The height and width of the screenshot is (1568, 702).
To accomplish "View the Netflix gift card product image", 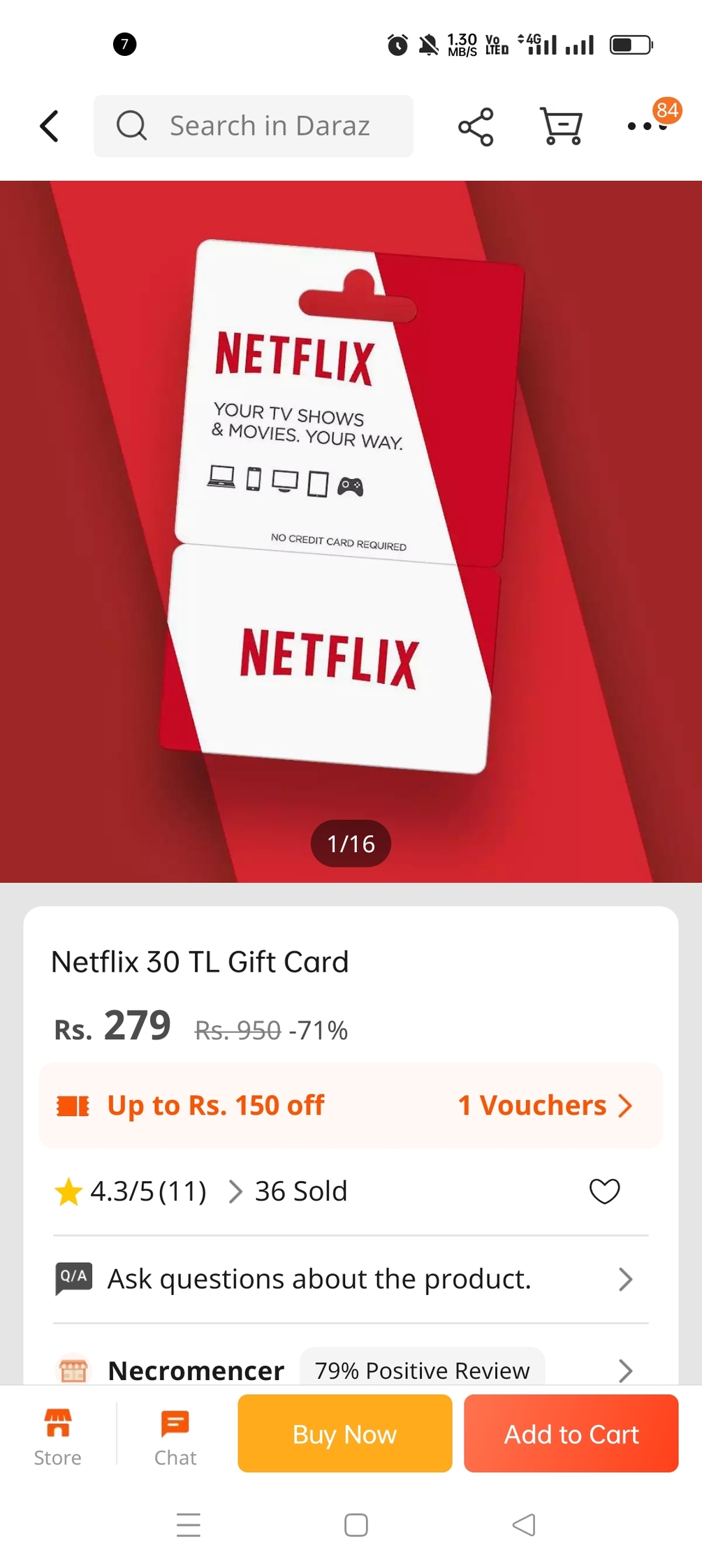I will (x=351, y=531).
